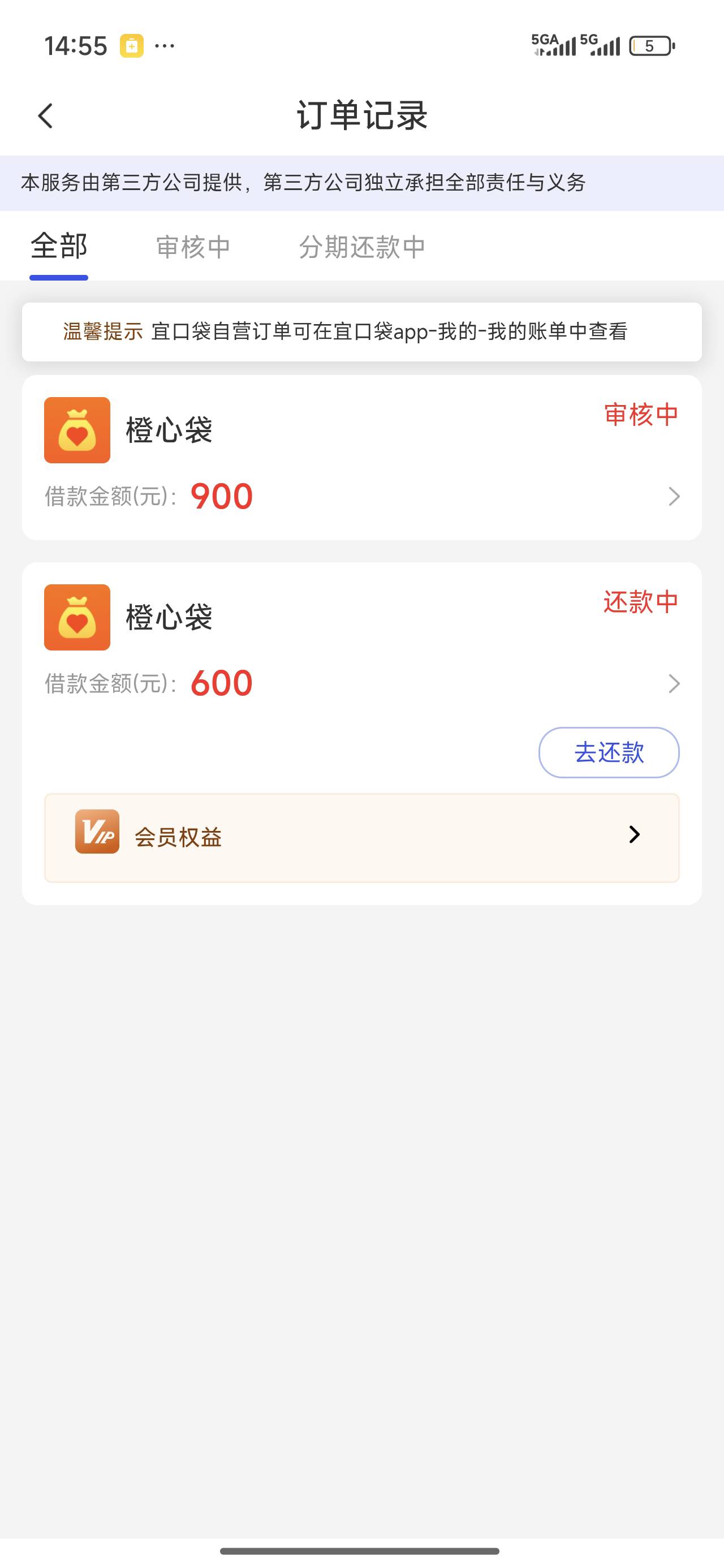Image resolution: width=724 pixels, height=1568 pixels.
Task: Select the 全部 tab
Action: tap(59, 247)
